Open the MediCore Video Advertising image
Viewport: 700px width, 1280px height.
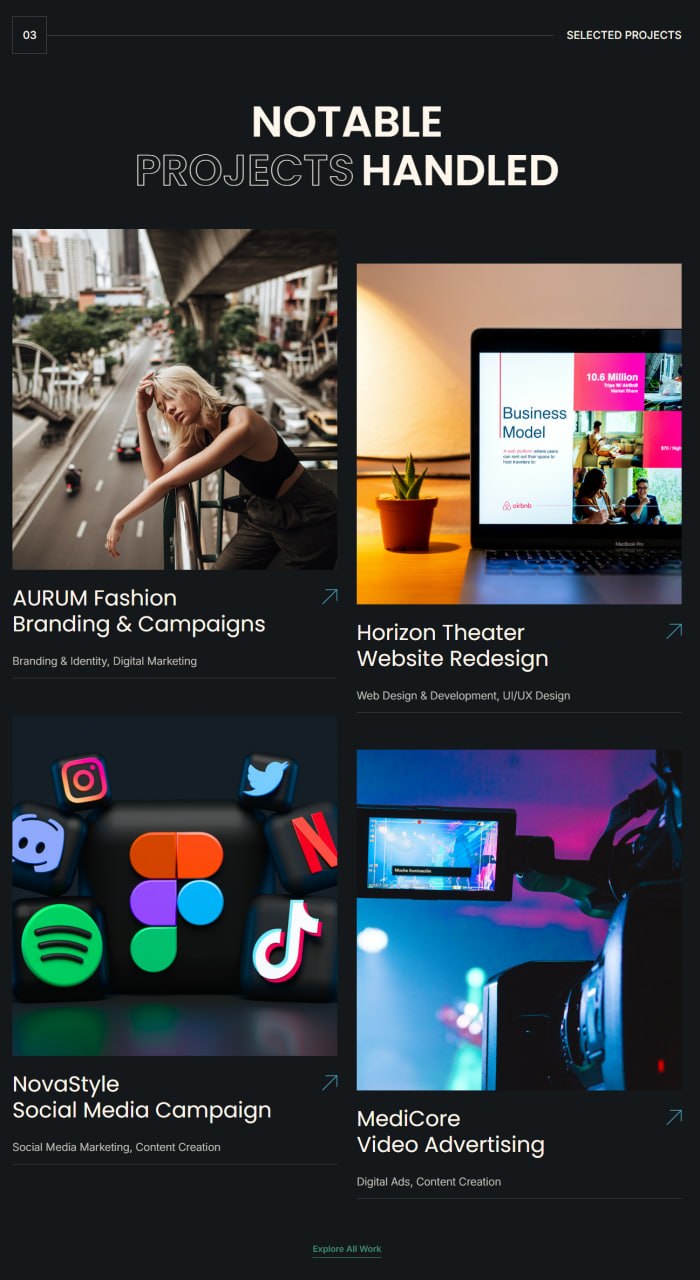click(x=519, y=920)
